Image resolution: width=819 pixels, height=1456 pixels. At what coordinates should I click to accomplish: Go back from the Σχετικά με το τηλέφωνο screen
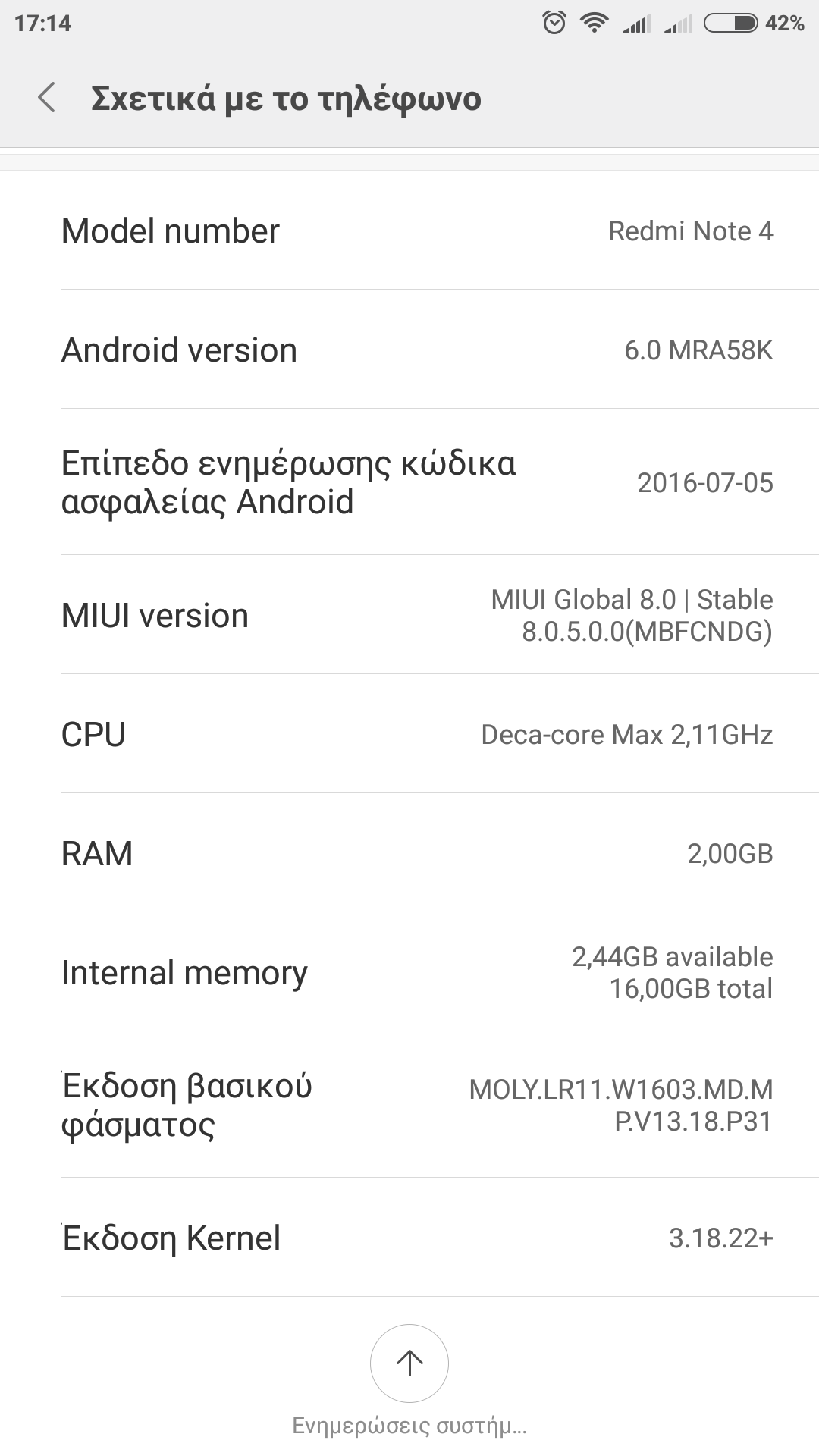47,99
